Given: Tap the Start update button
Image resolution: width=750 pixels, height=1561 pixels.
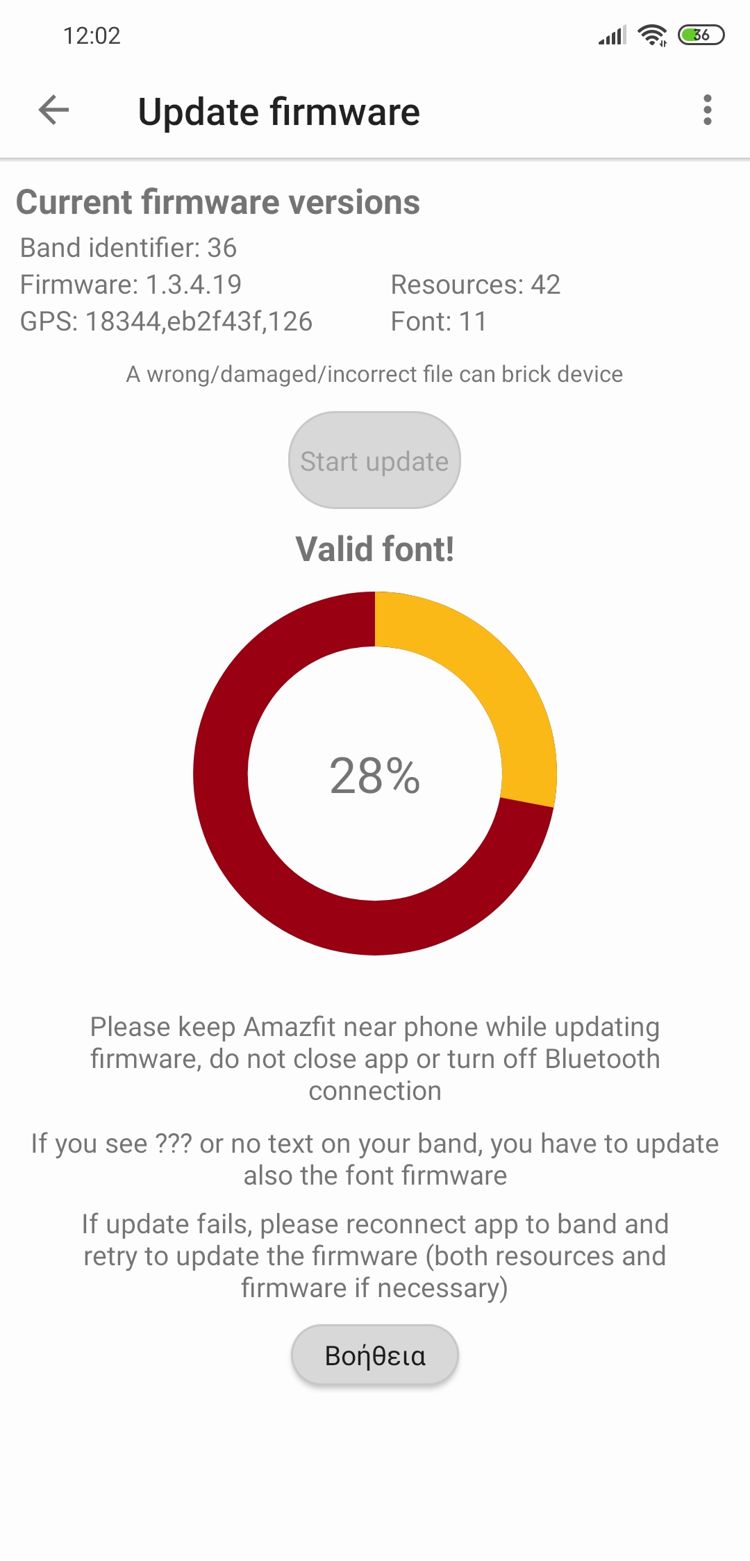Looking at the screenshot, I should [374, 461].
